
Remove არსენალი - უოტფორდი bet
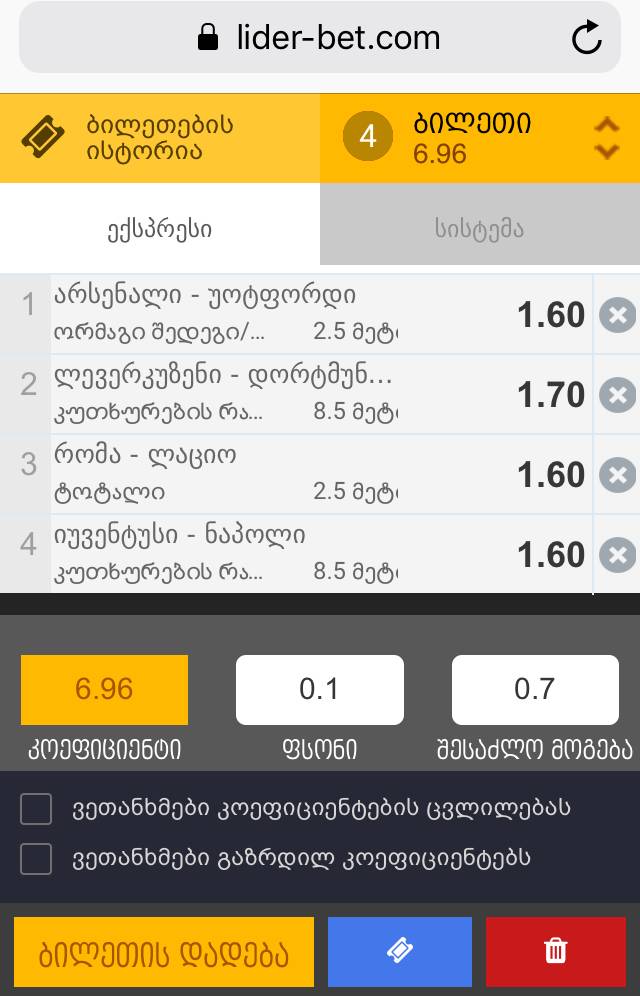point(617,315)
